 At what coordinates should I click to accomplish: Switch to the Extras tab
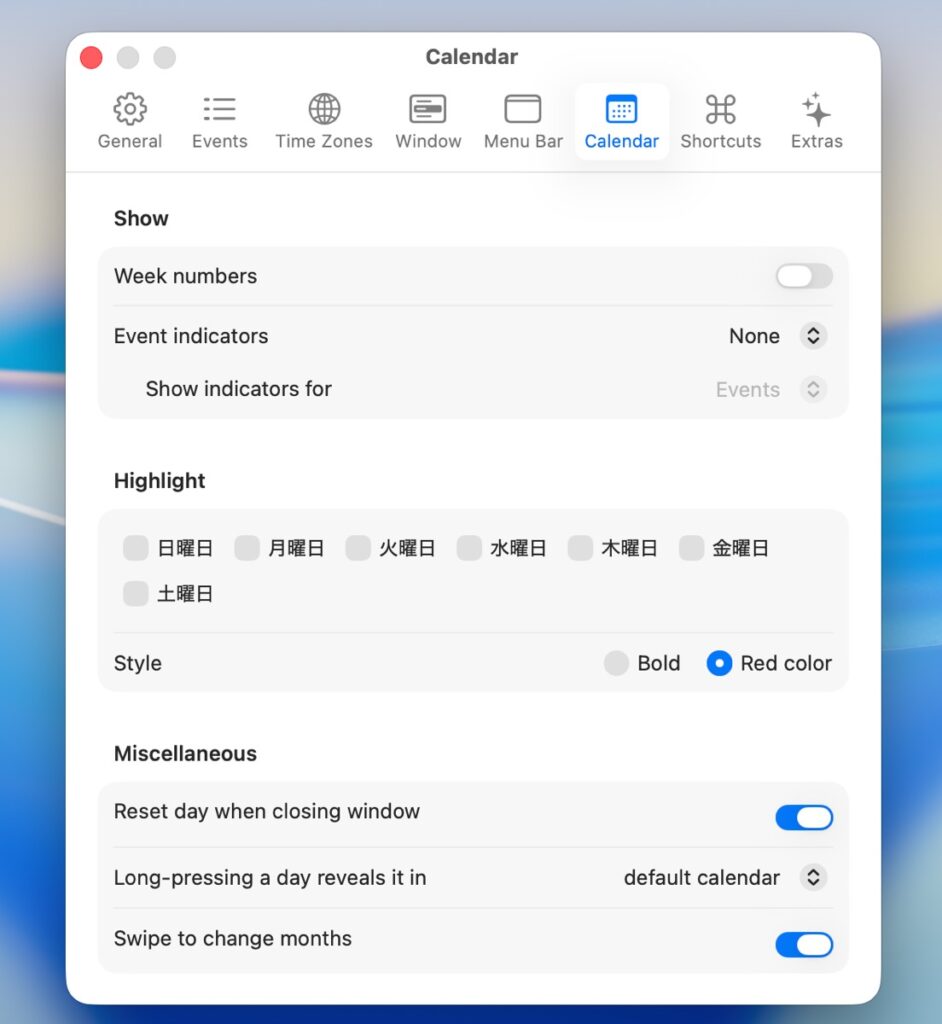coord(816,121)
